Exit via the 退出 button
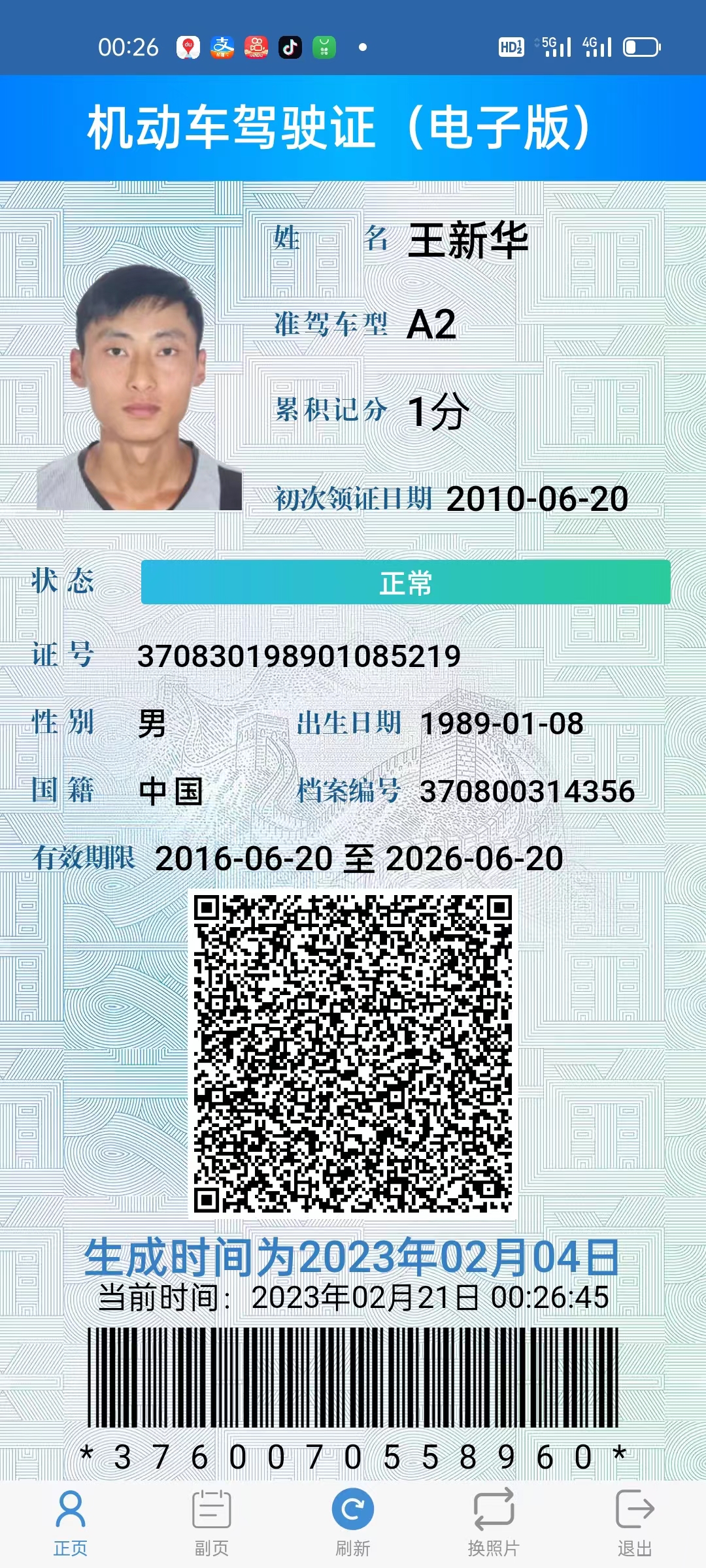Viewport: 706px width, 1568px height. tap(635, 1522)
